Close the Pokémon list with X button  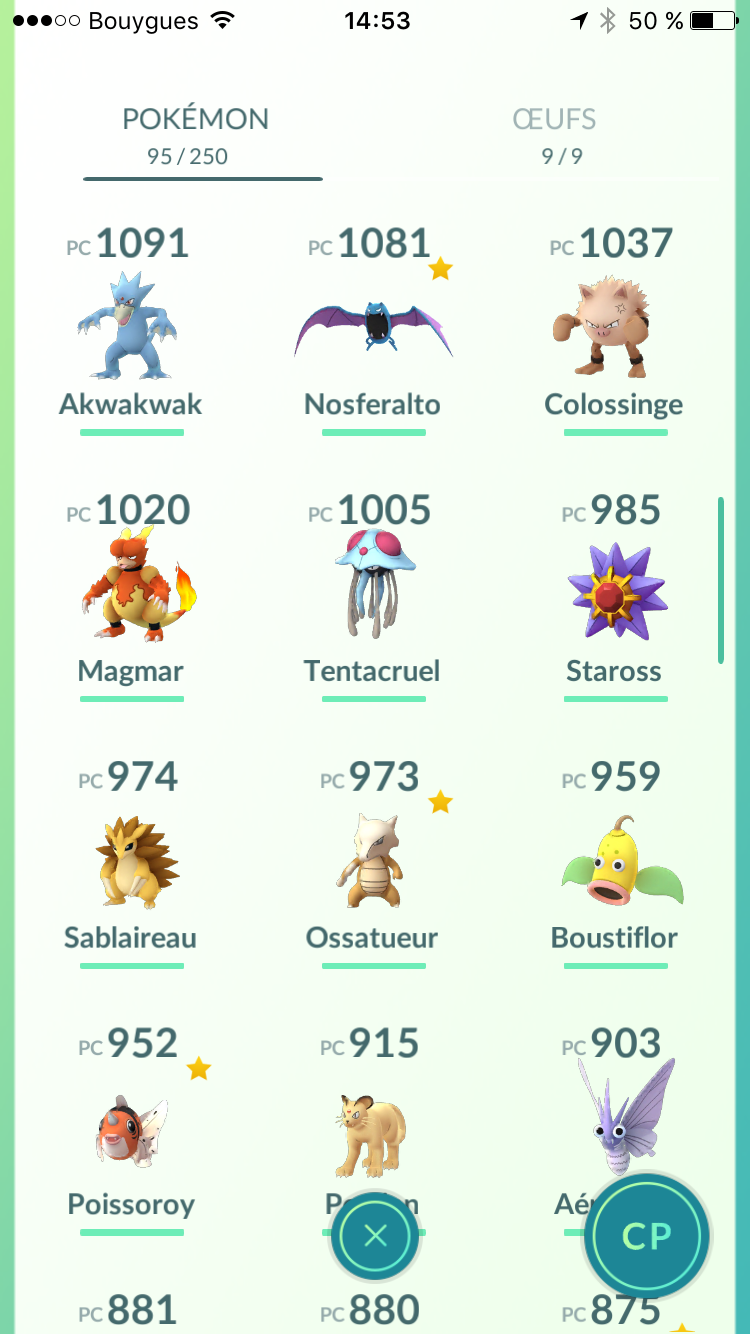pyautogui.click(x=375, y=1236)
